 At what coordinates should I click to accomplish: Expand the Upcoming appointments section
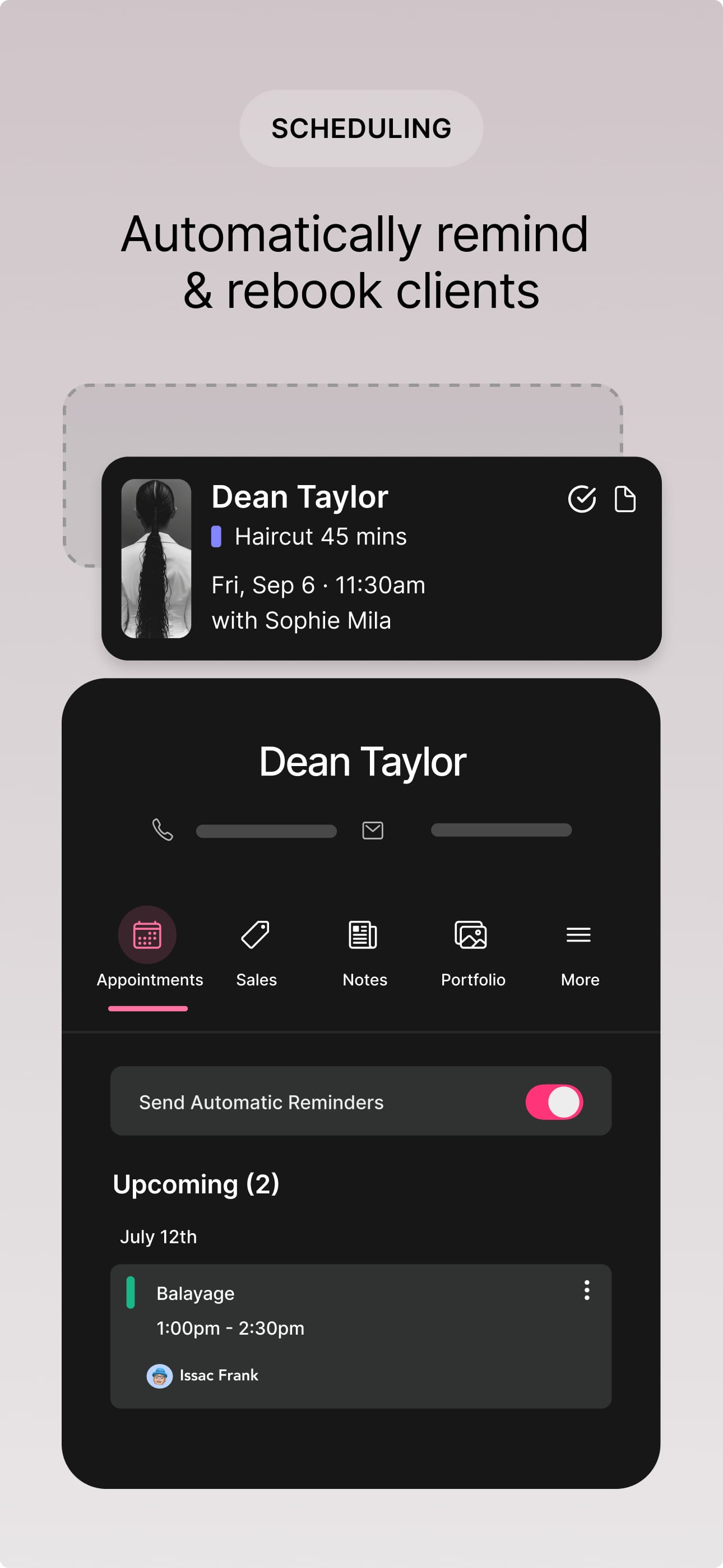point(196,1184)
